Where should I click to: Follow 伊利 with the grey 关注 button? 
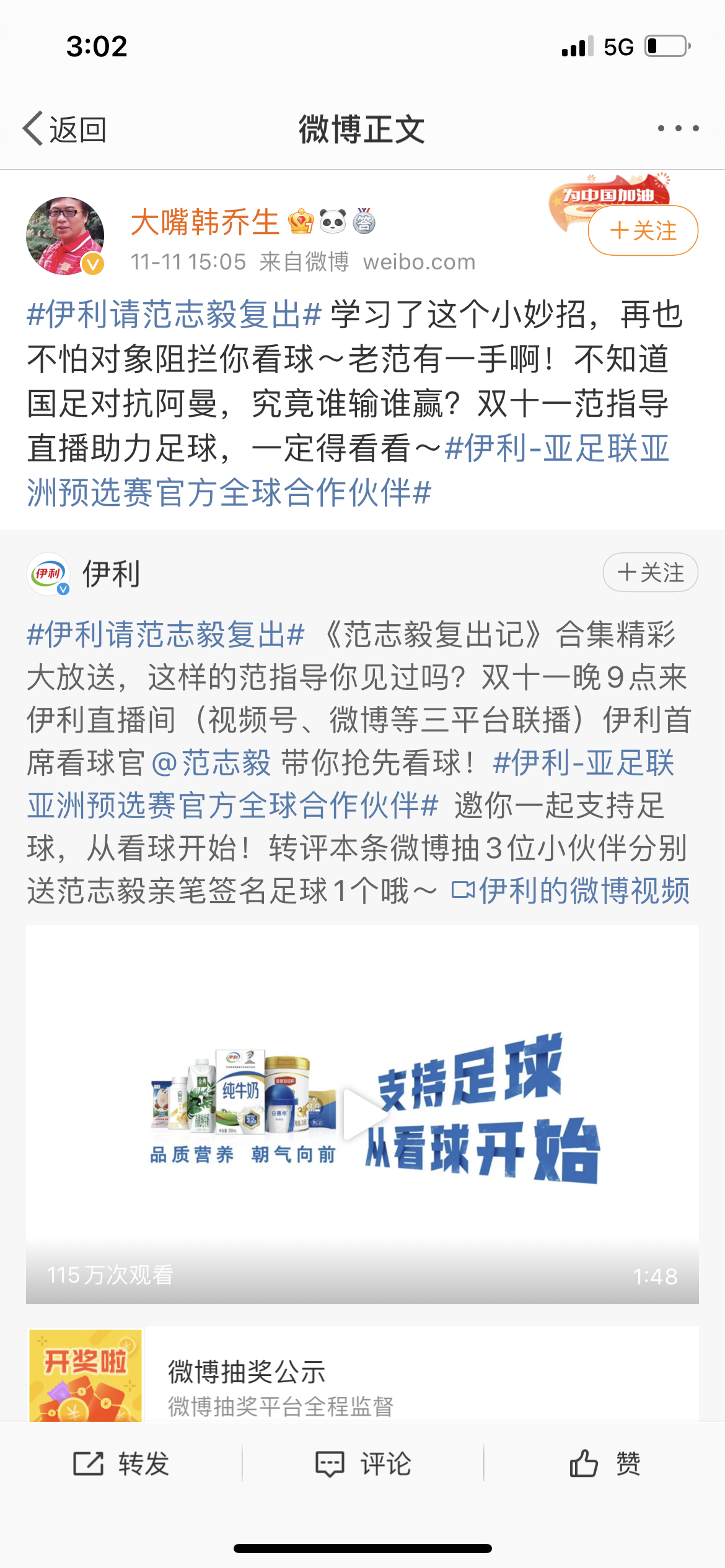click(650, 572)
